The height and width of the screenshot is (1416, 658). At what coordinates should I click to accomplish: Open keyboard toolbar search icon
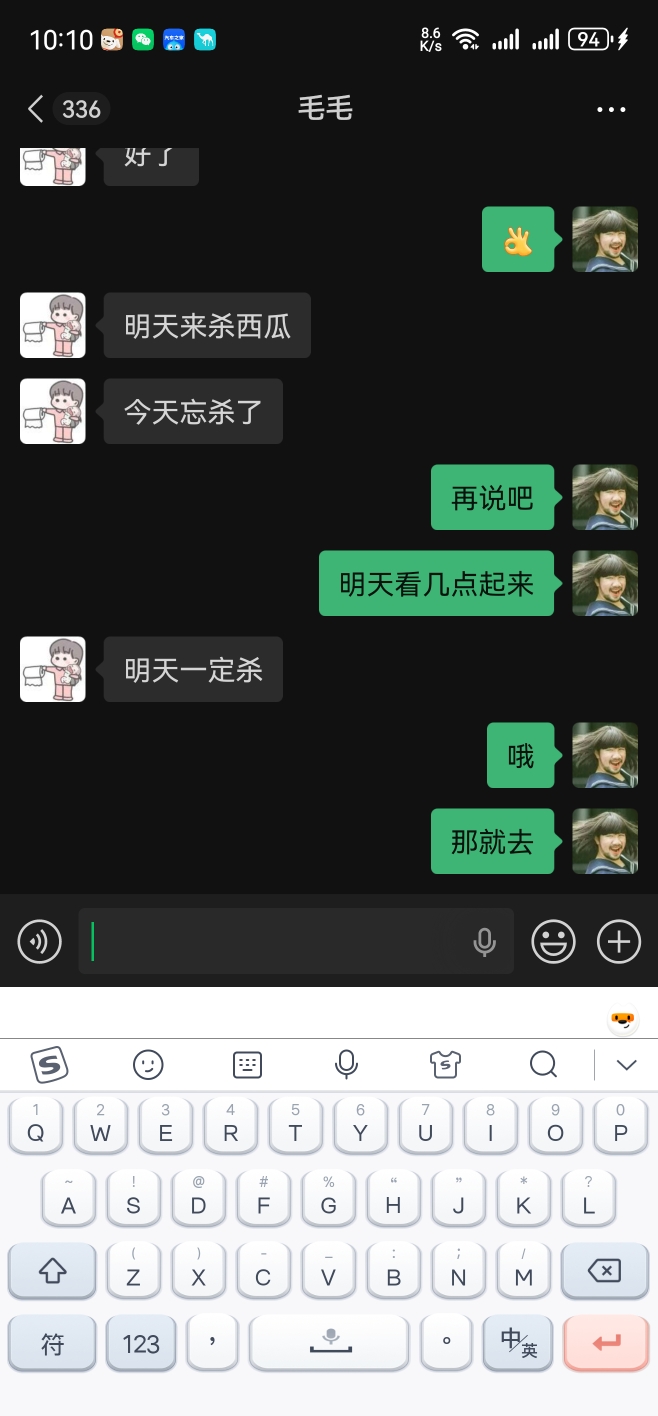543,1064
